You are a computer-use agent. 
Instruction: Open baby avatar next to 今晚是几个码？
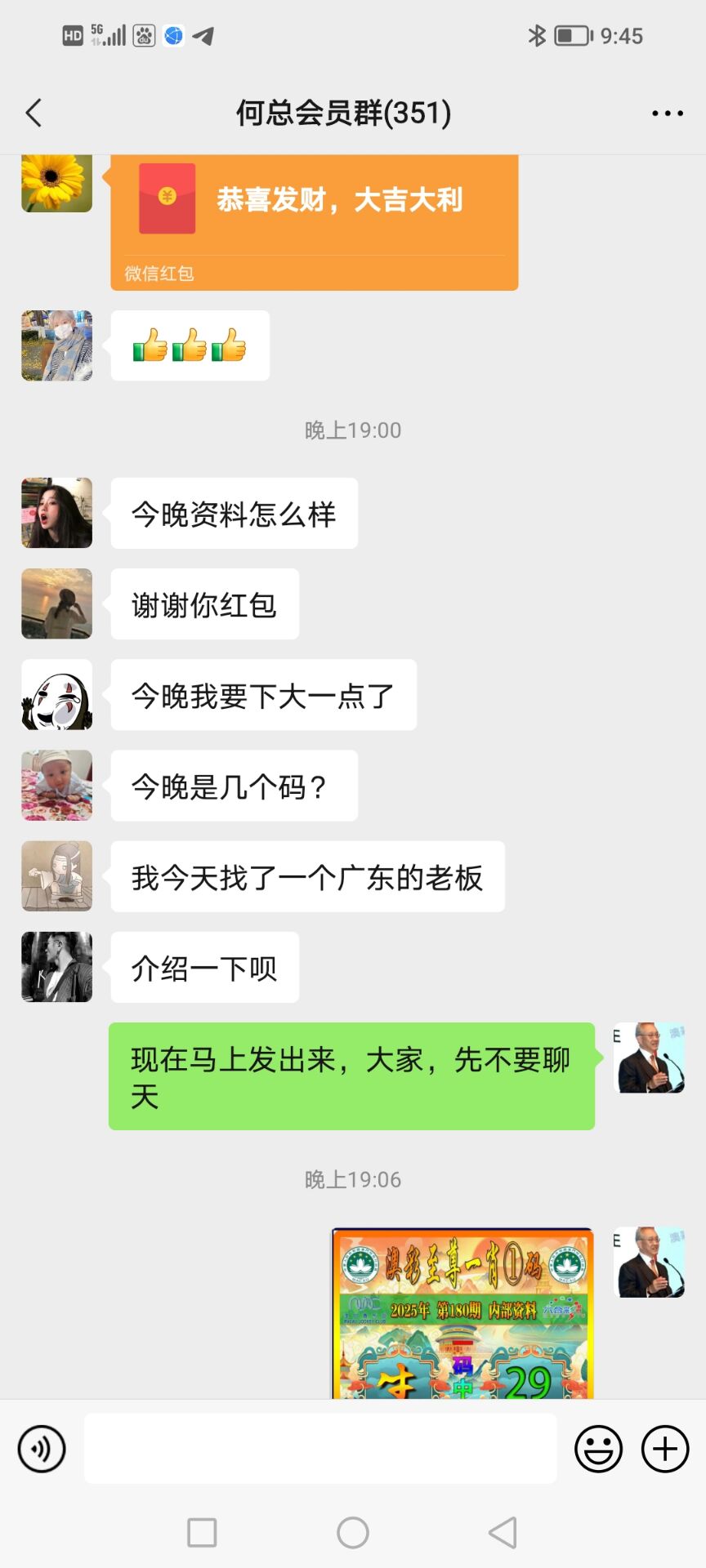[x=56, y=786]
